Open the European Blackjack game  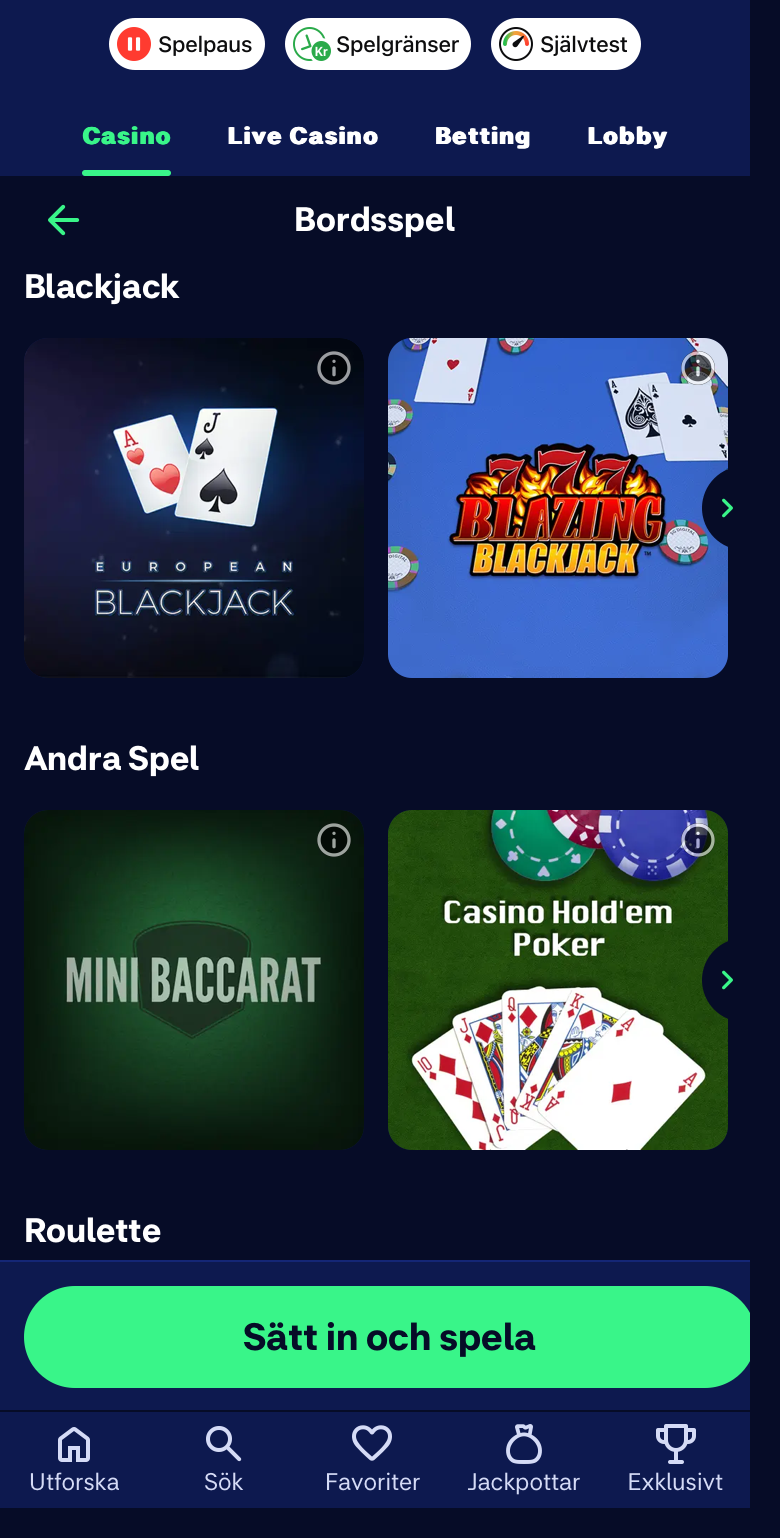[194, 508]
